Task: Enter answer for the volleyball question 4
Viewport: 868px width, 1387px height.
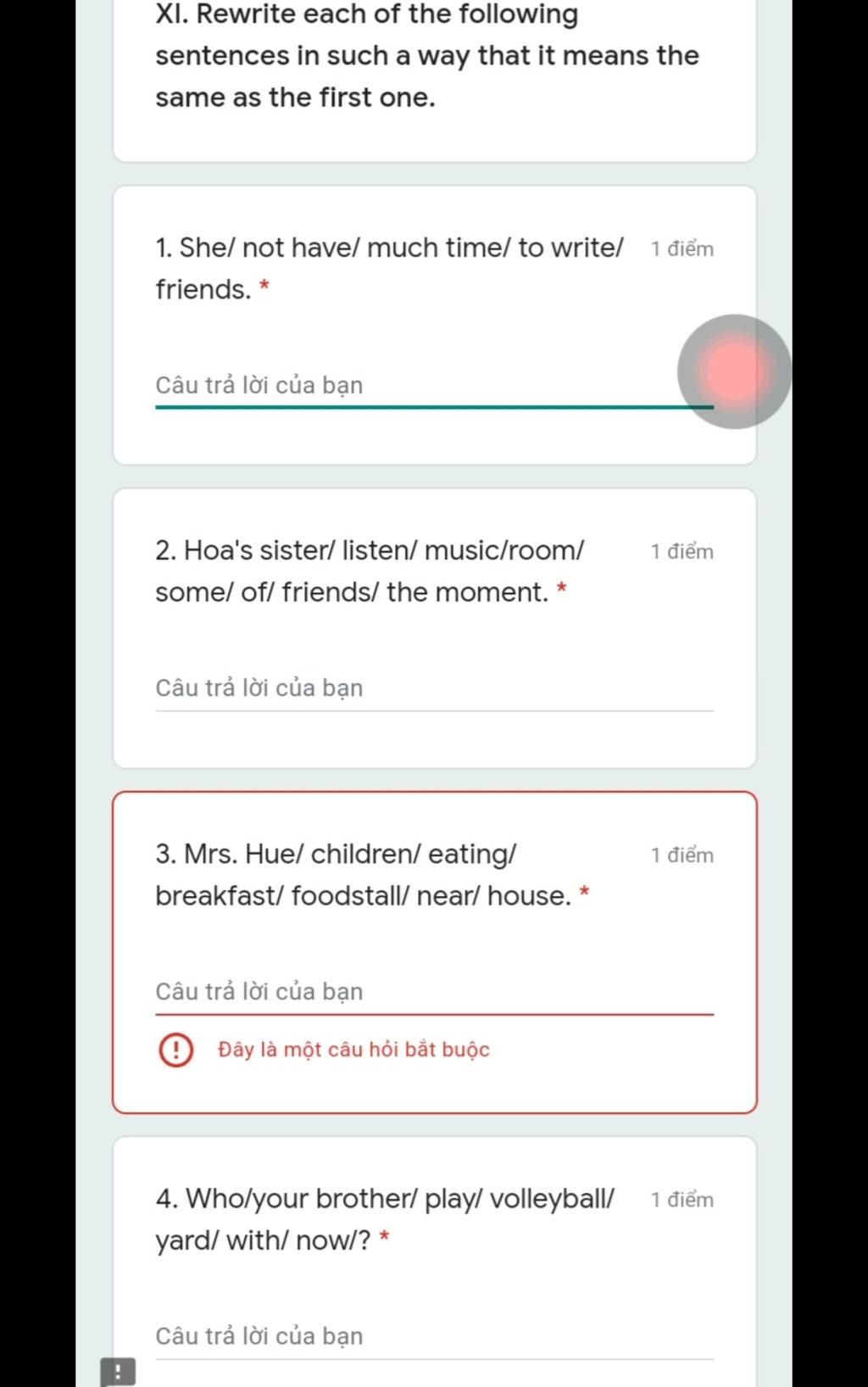Action: click(x=433, y=1336)
